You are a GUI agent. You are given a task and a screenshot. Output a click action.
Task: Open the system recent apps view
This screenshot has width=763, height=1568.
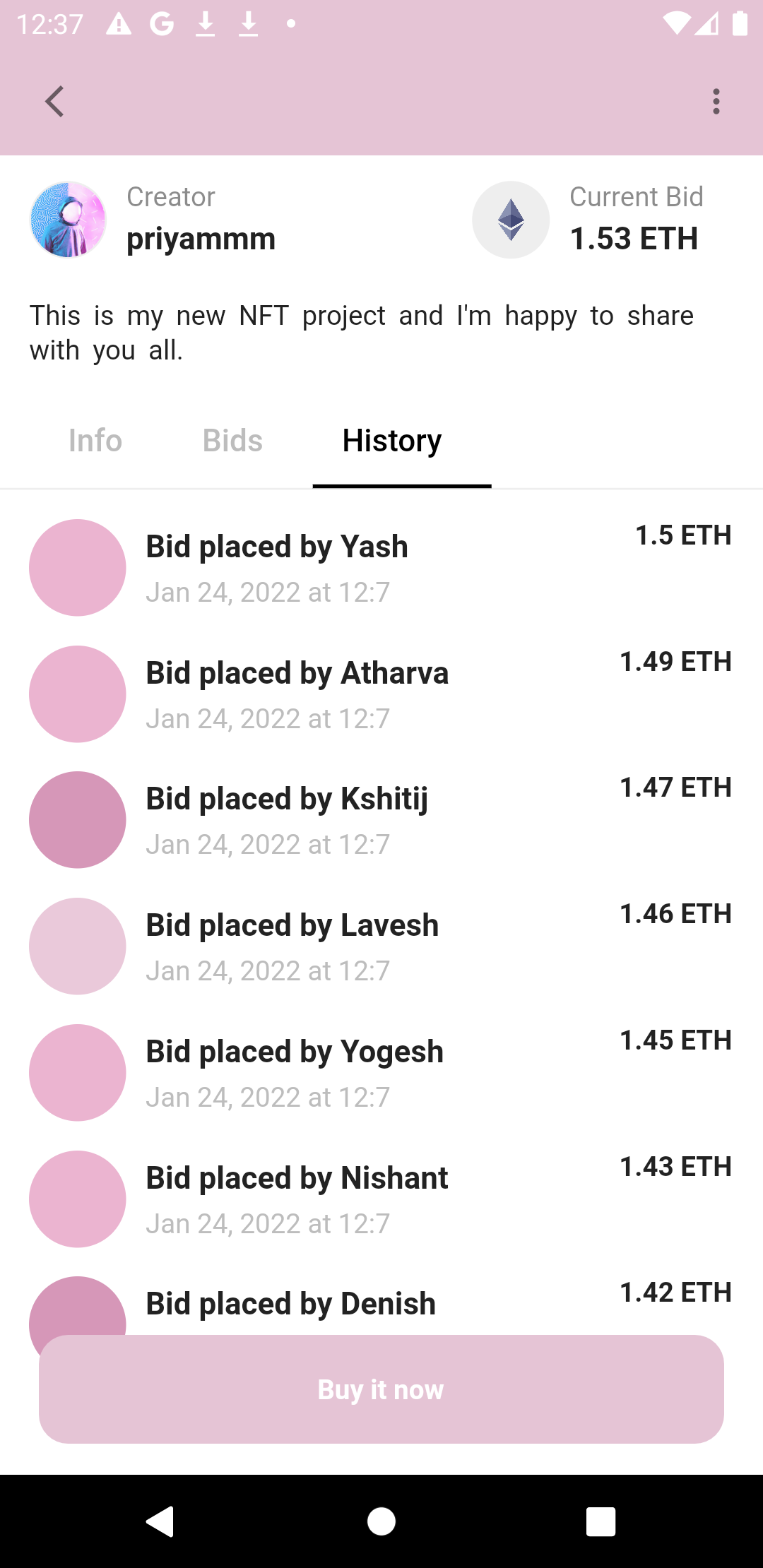click(601, 1521)
